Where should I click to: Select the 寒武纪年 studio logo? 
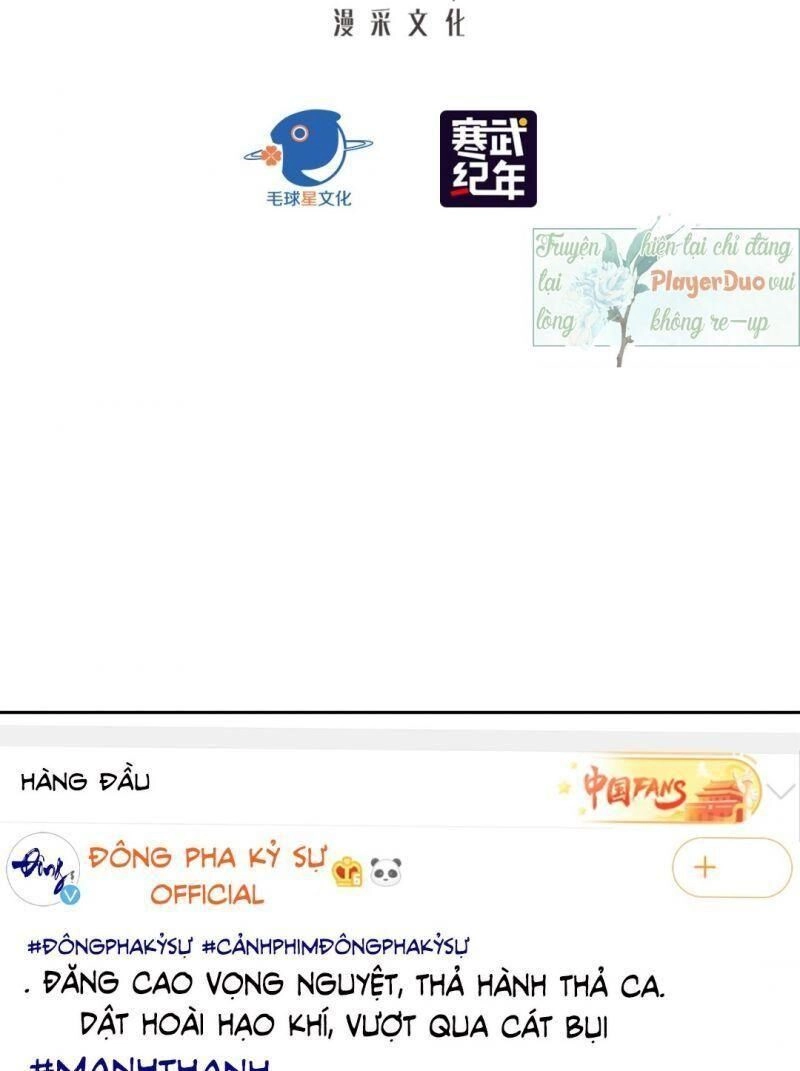tap(486, 160)
